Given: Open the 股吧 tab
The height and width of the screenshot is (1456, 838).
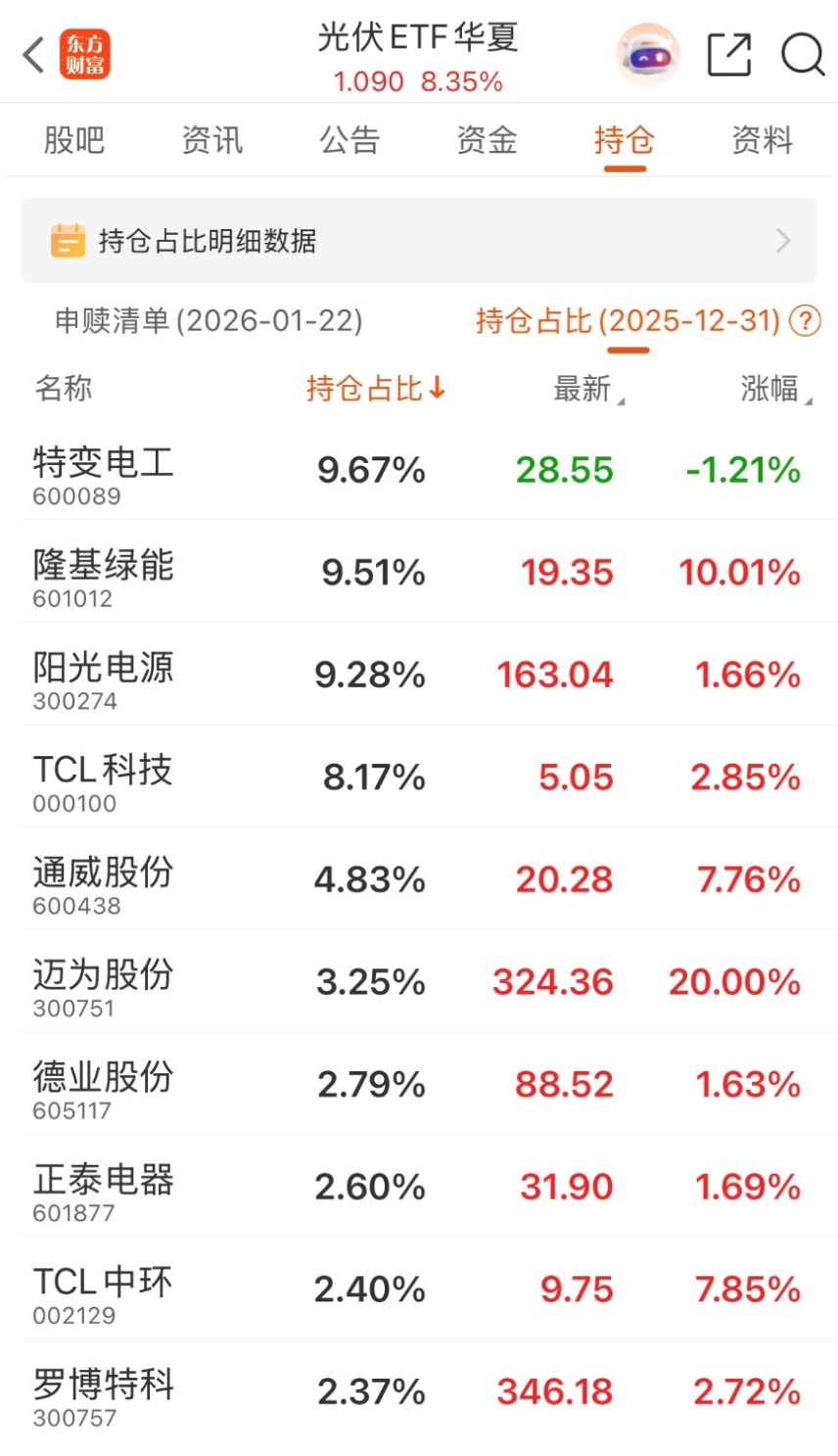Looking at the screenshot, I should click(75, 140).
